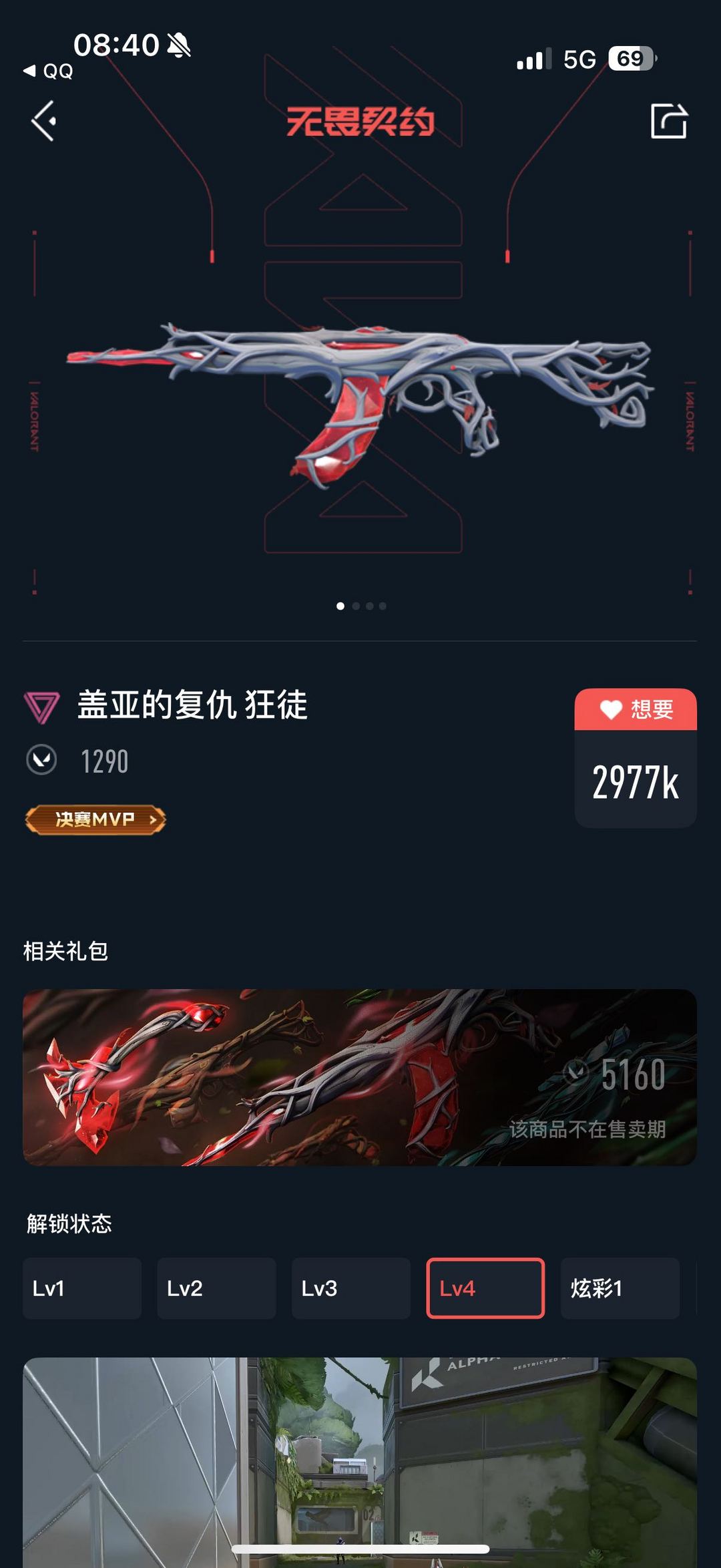
Task: Switch to the 炫彩1 variant
Action: 620,1288
